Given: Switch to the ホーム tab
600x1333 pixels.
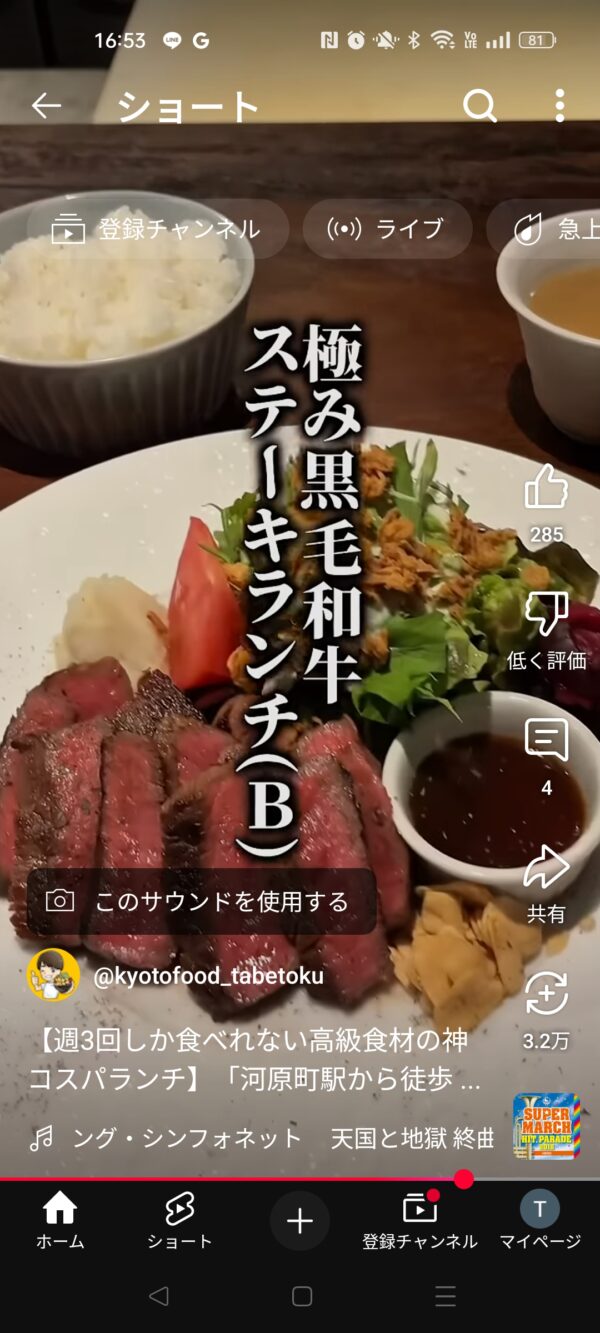Looking at the screenshot, I should click(60, 1222).
